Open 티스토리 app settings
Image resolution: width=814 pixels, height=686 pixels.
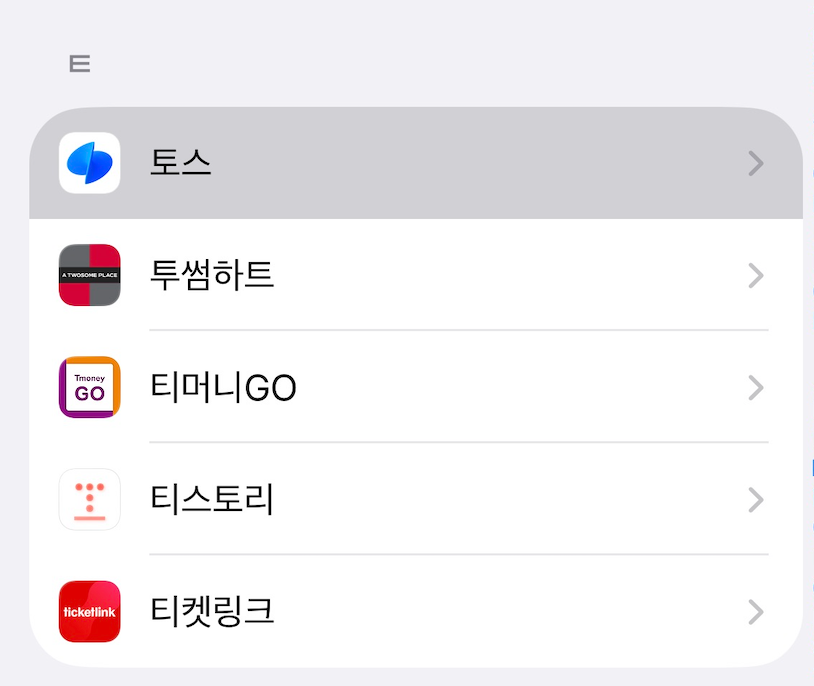(415, 499)
